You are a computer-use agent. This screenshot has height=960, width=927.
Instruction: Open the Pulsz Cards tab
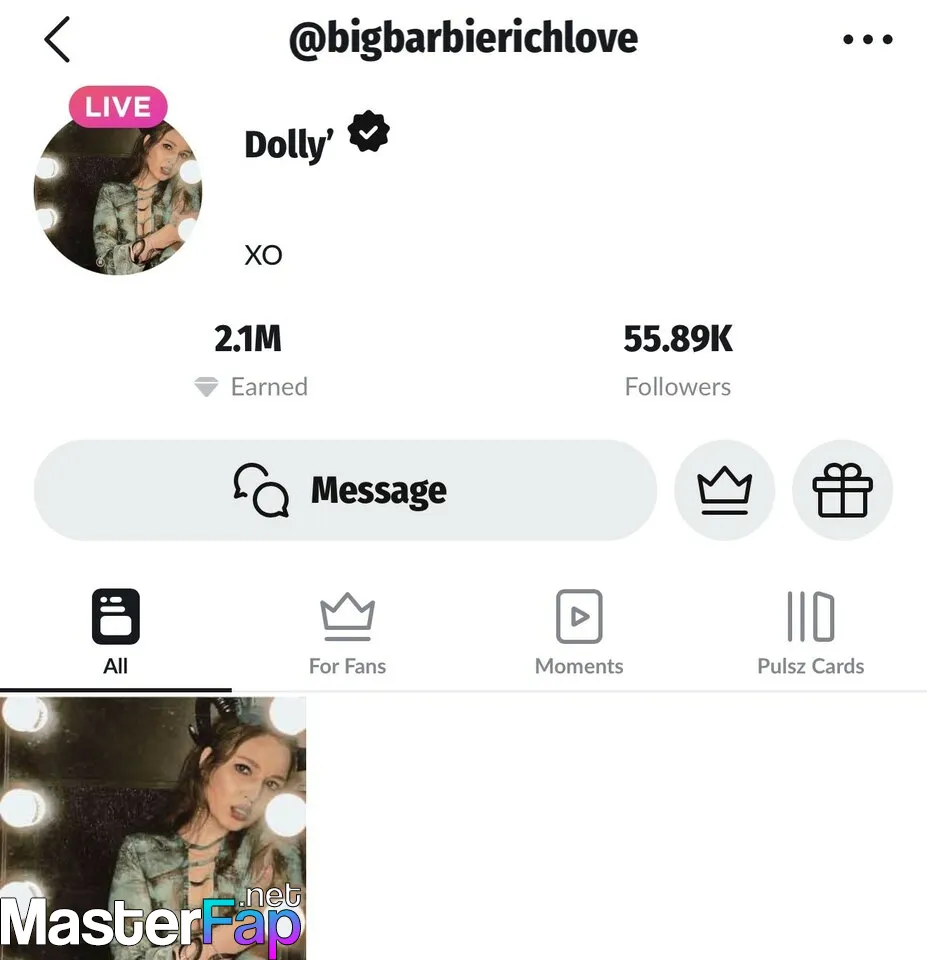click(810, 632)
